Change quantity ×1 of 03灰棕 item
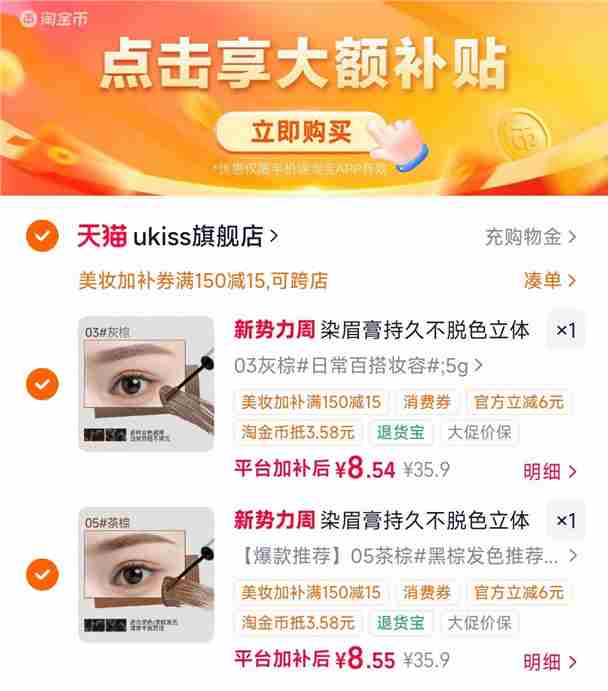This screenshot has height=691, width=608. (566, 330)
